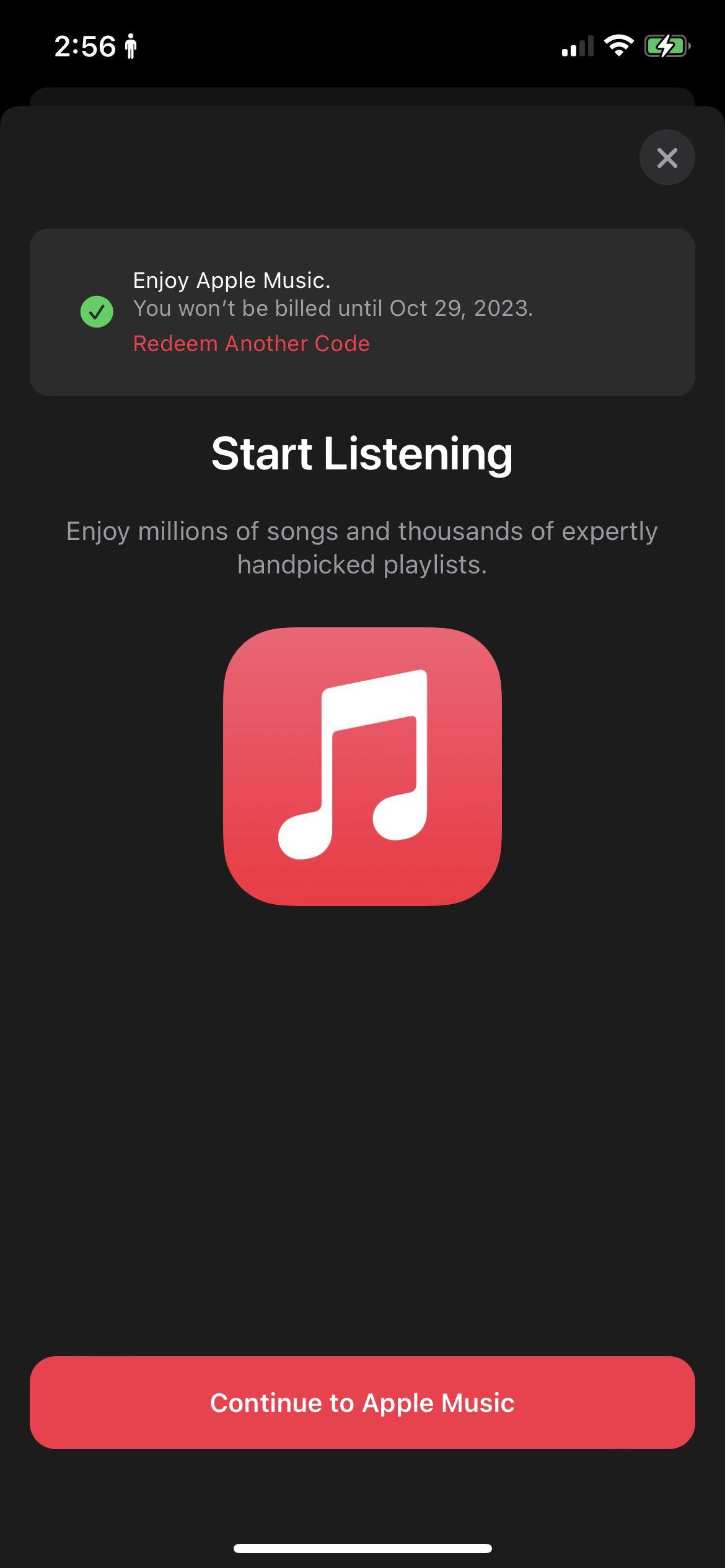Image resolution: width=725 pixels, height=1568 pixels.
Task: Continue to Apple Music
Action: tap(362, 1403)
